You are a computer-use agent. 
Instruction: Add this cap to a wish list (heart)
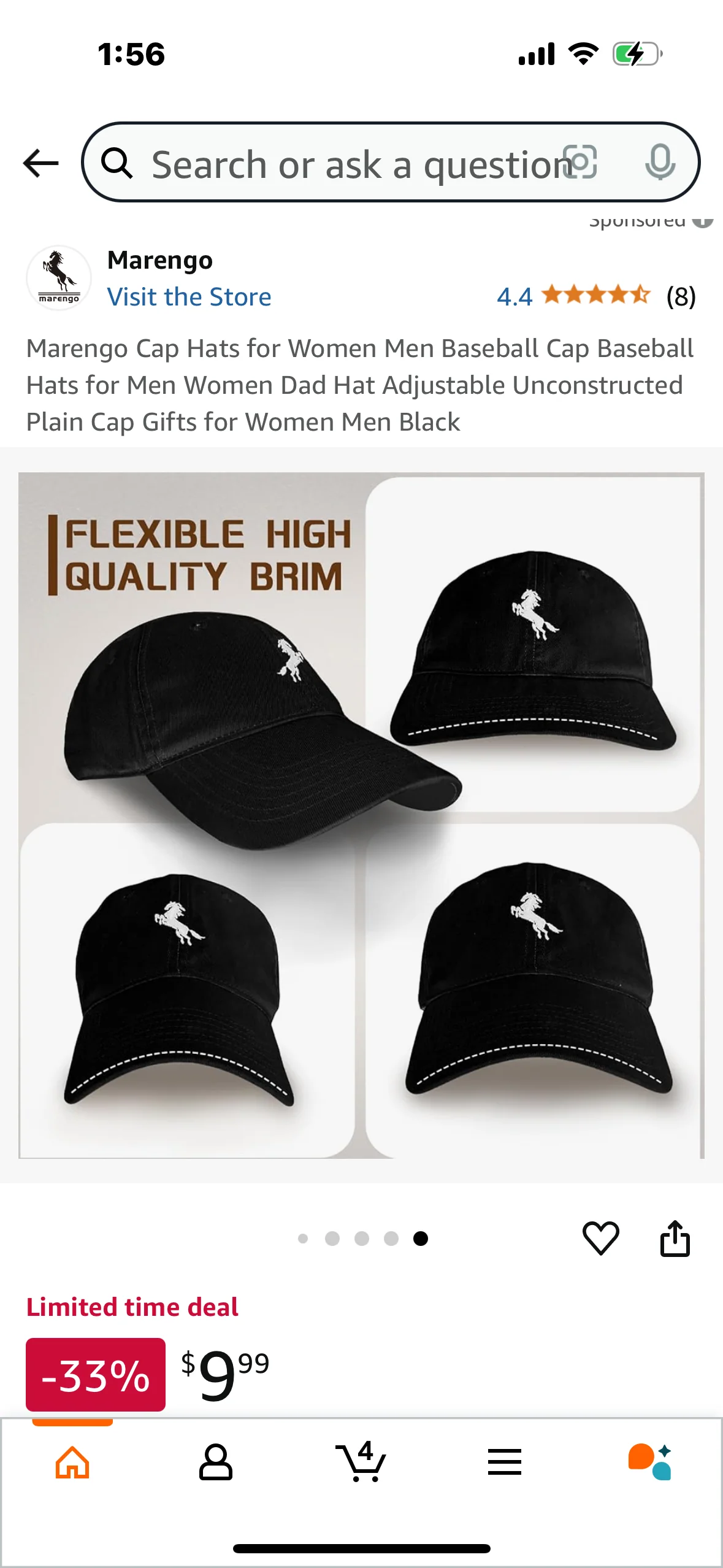(600, 1237)
